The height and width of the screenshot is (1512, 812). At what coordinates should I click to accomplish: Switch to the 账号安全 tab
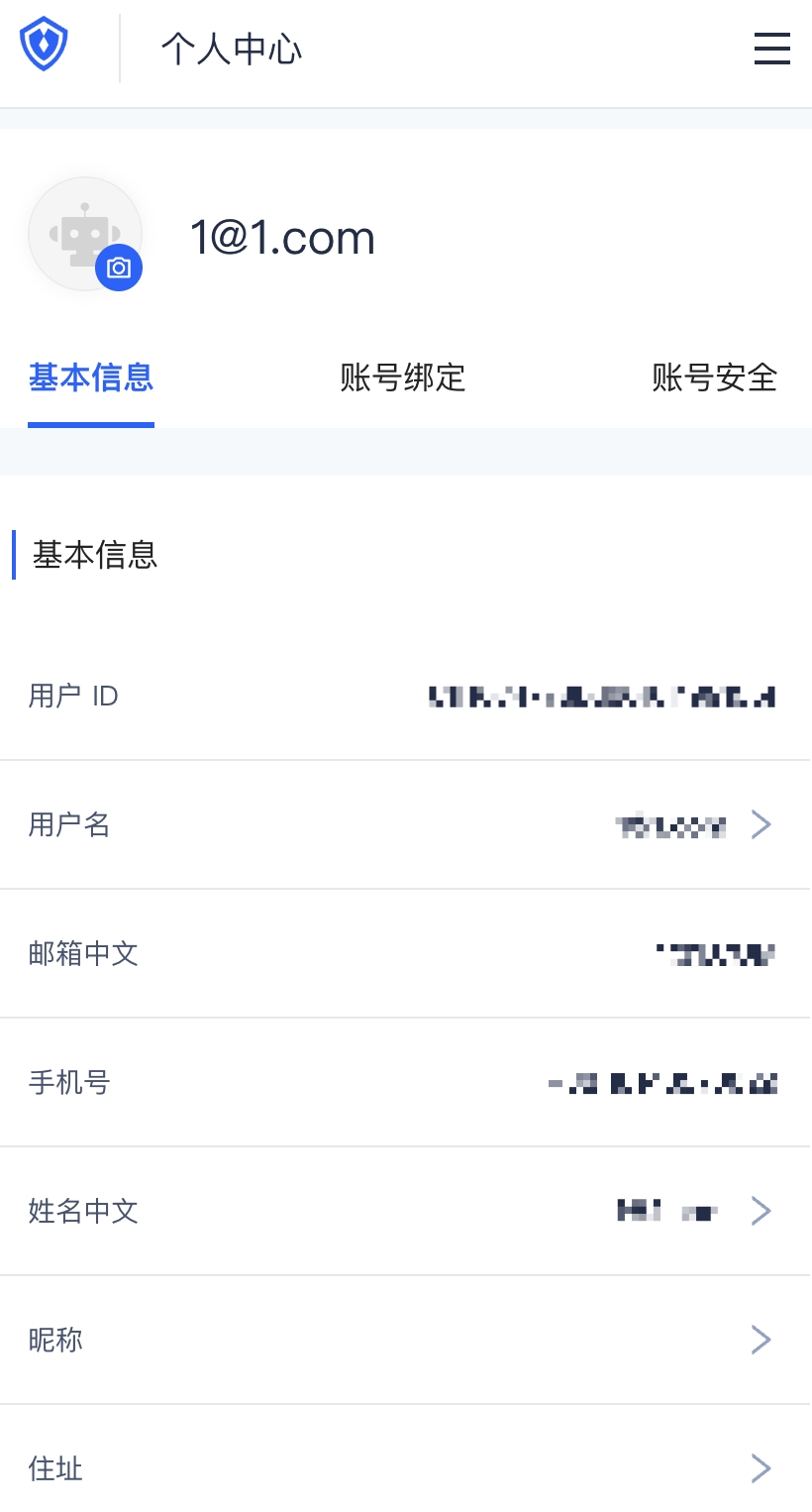(714, 378)
